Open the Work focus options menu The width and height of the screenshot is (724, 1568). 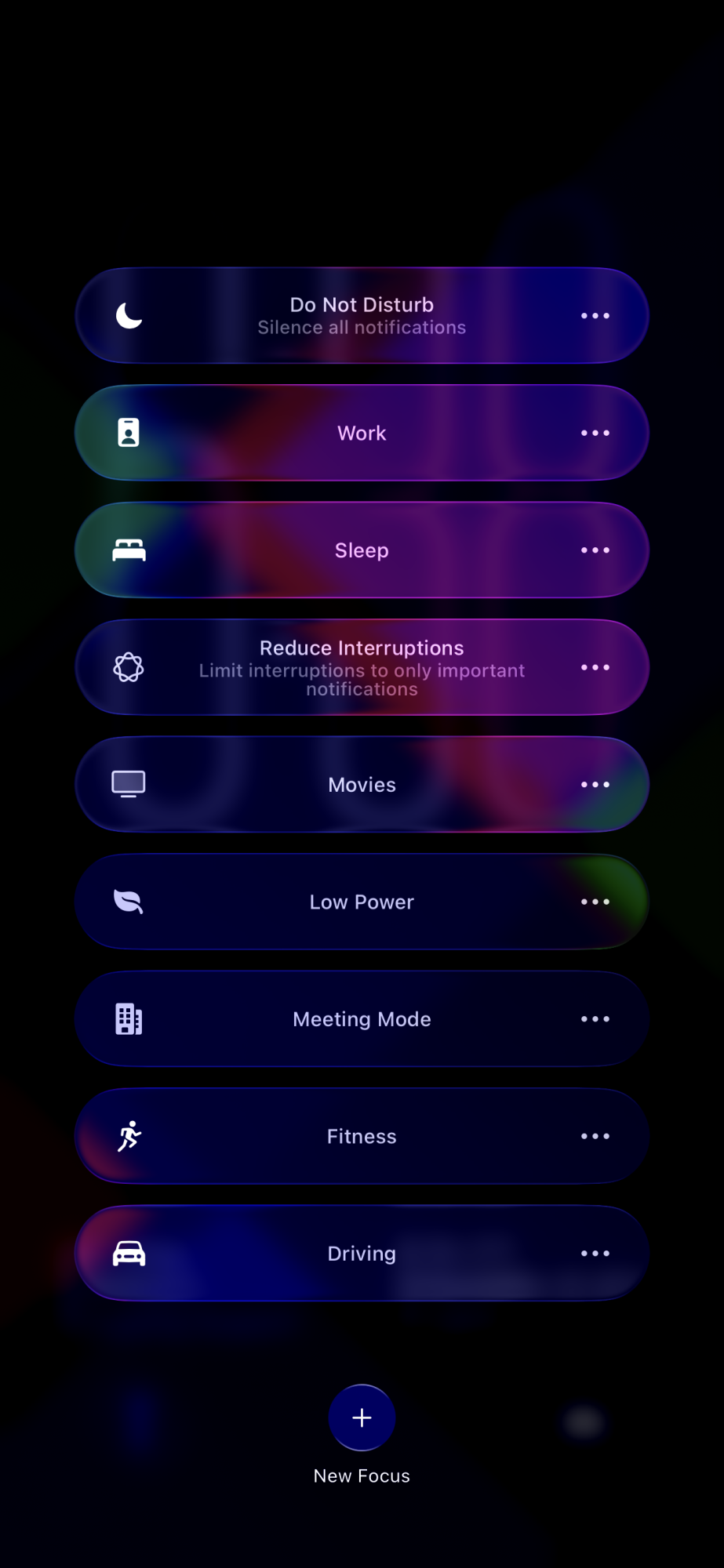point(595,433)
